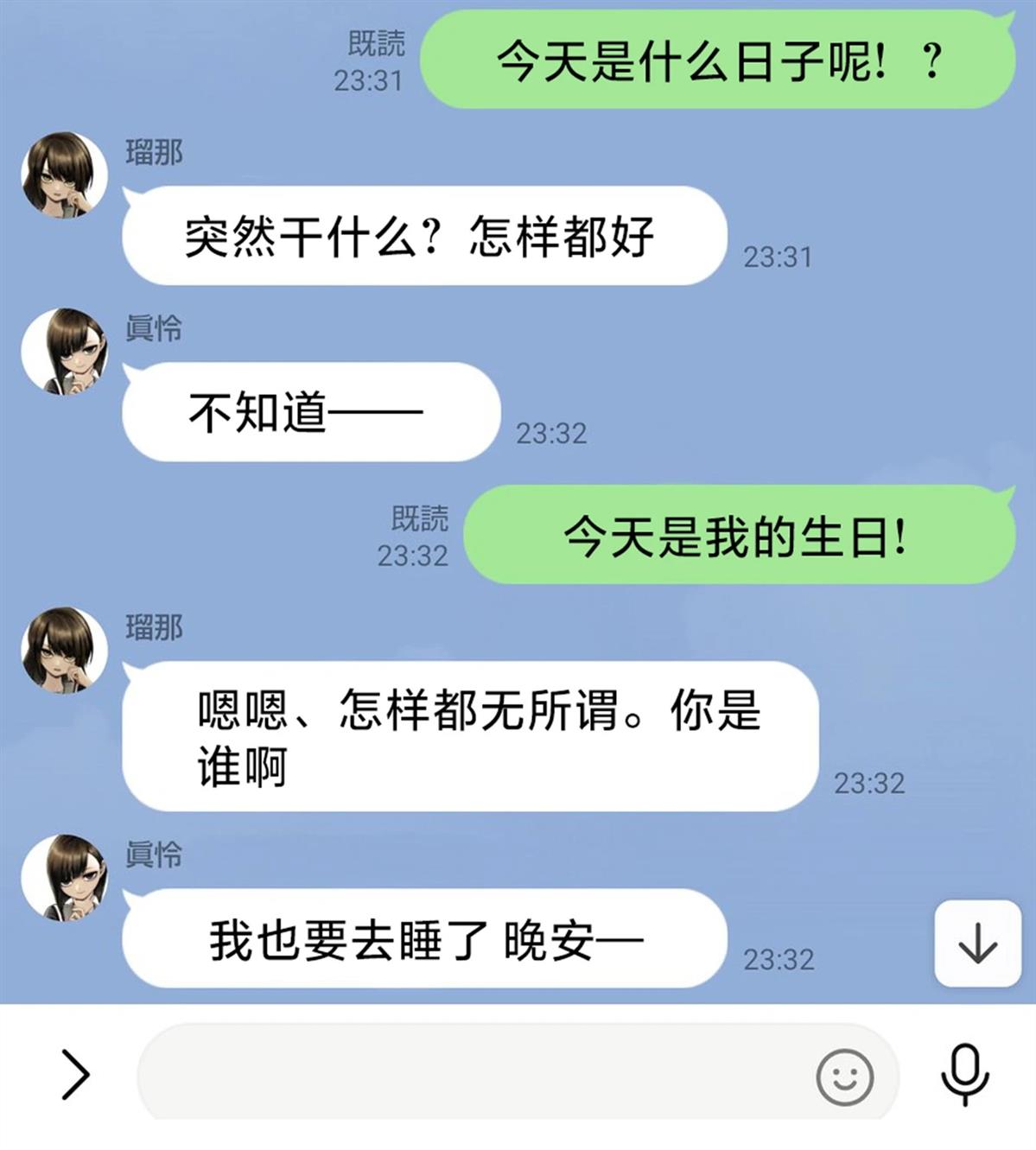Open 瑠那's avatar beside the 突然干什么 message
Viewport: 1036px width, 1150px height.
(64, 175)
